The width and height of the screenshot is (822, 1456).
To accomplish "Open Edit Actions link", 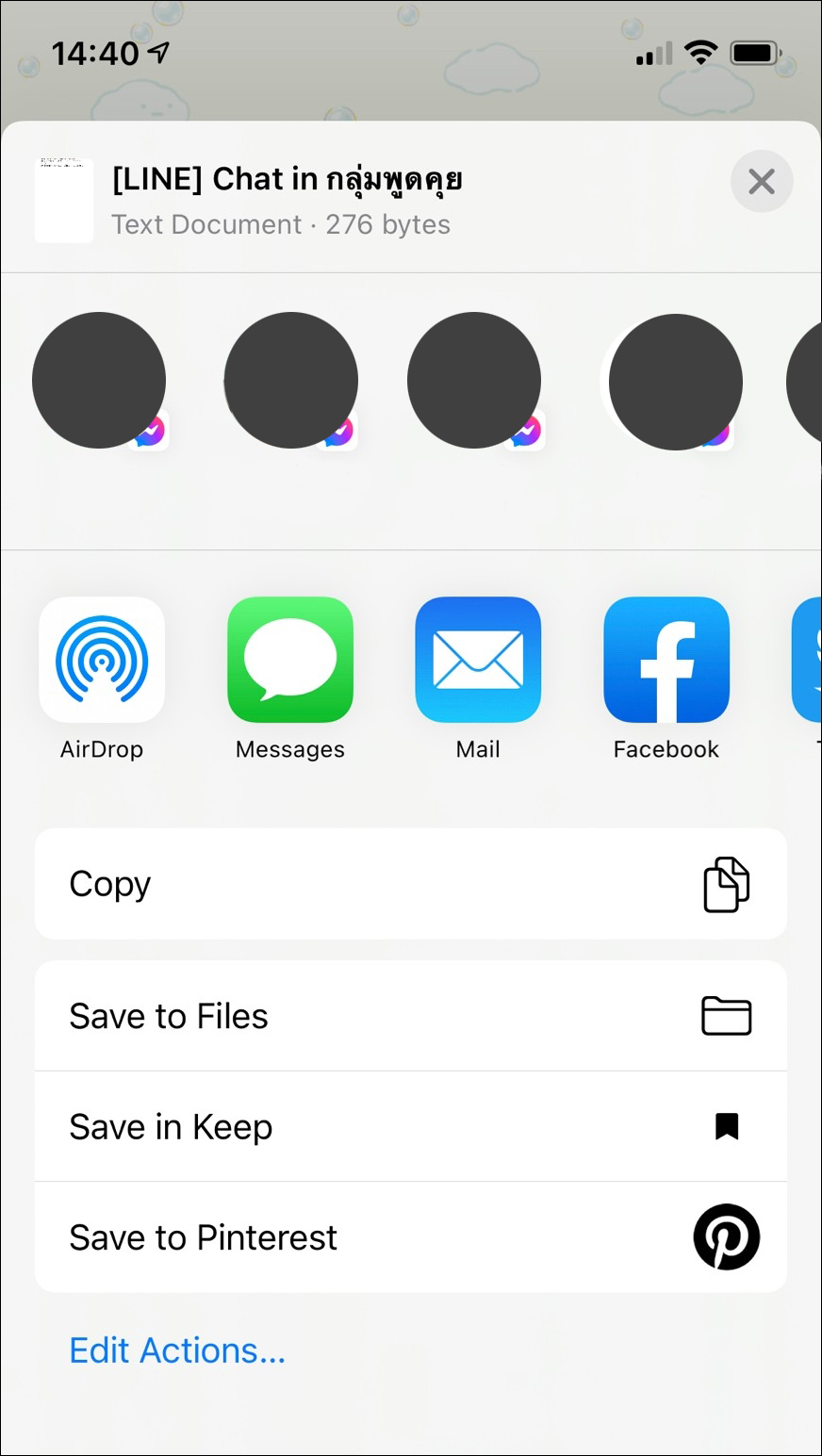I will tap(177, 1350).
